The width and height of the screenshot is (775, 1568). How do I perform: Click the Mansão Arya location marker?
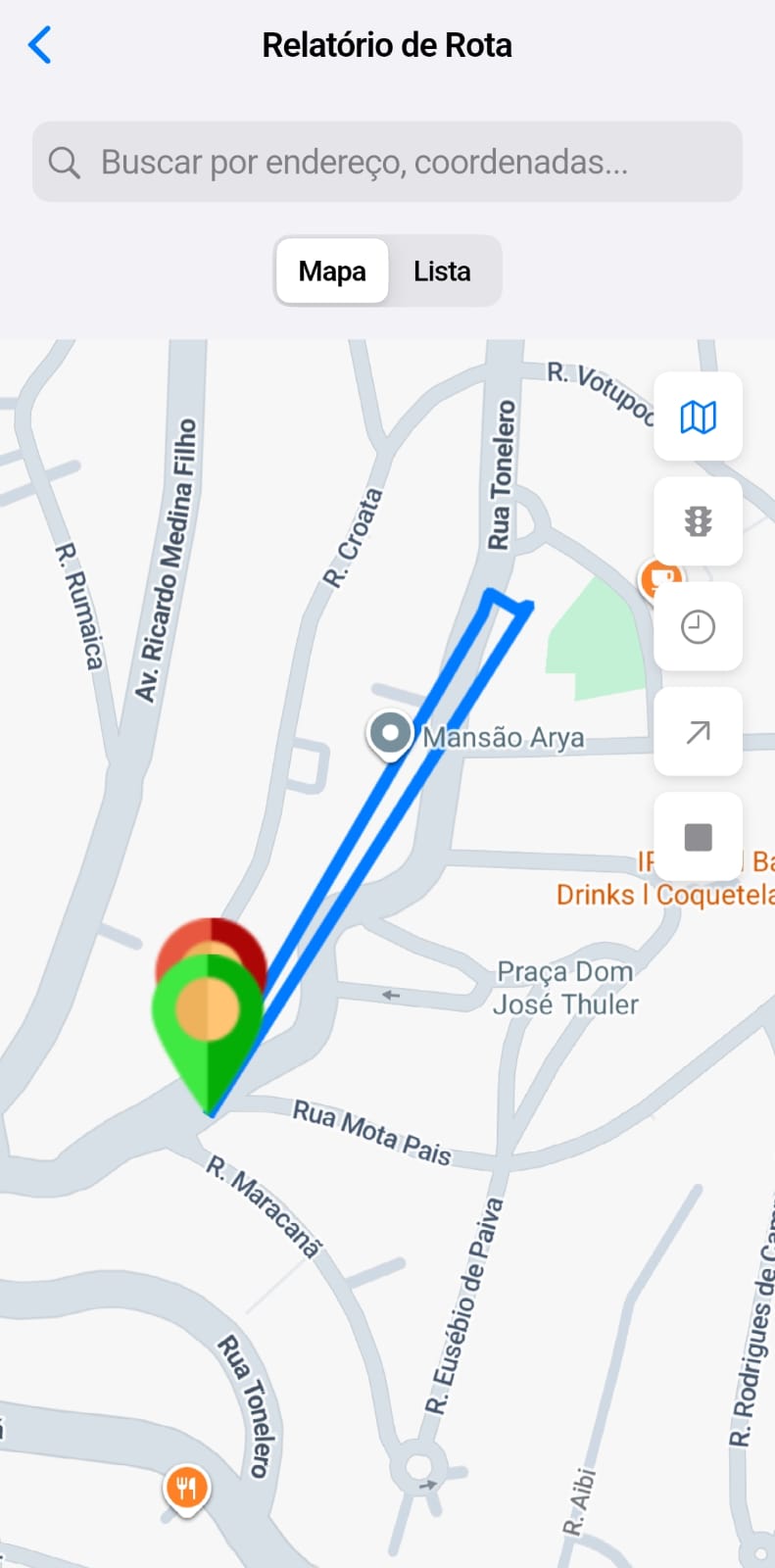390,733
